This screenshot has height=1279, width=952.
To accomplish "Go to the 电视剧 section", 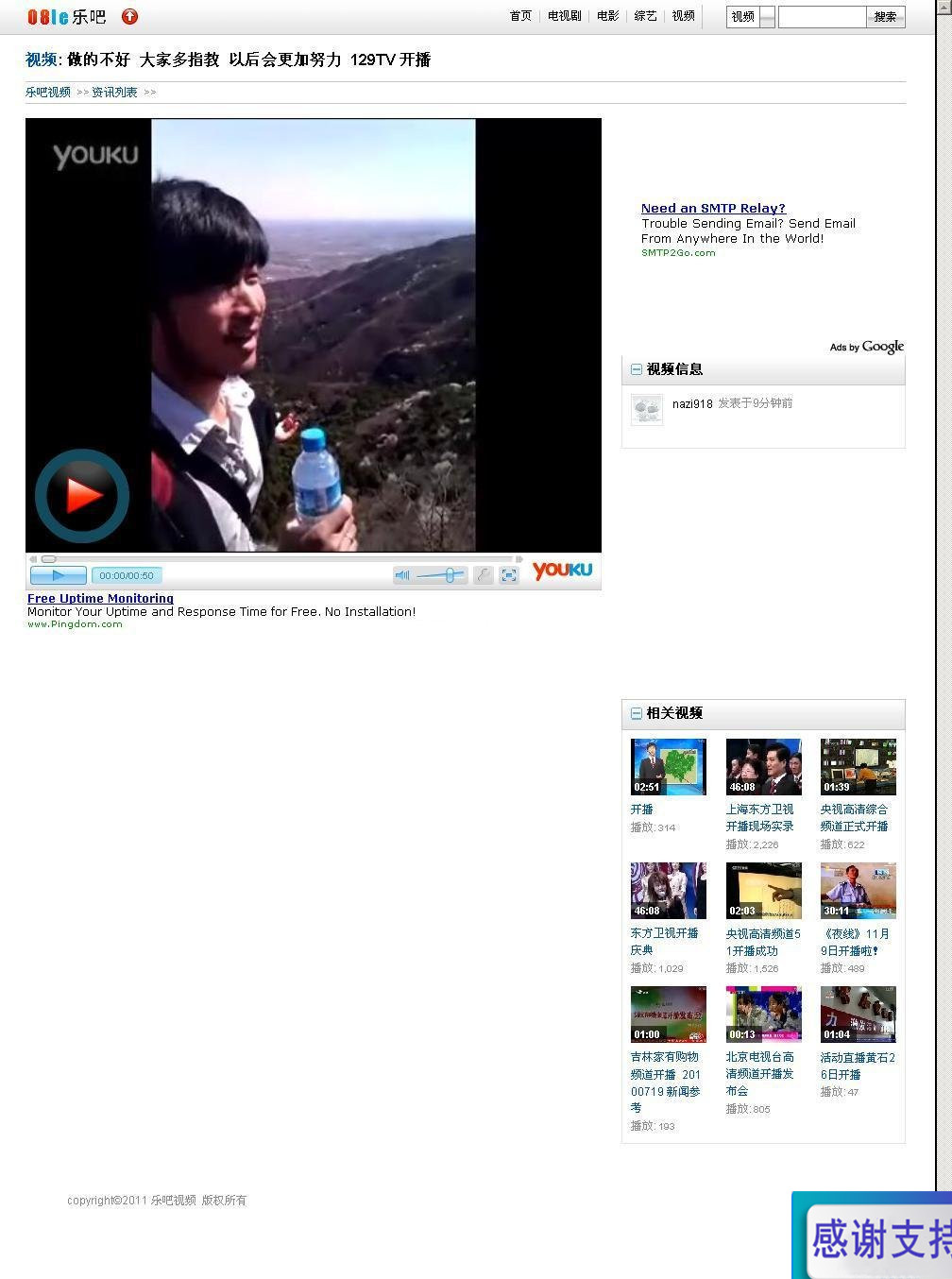I will tap(564, 16).
